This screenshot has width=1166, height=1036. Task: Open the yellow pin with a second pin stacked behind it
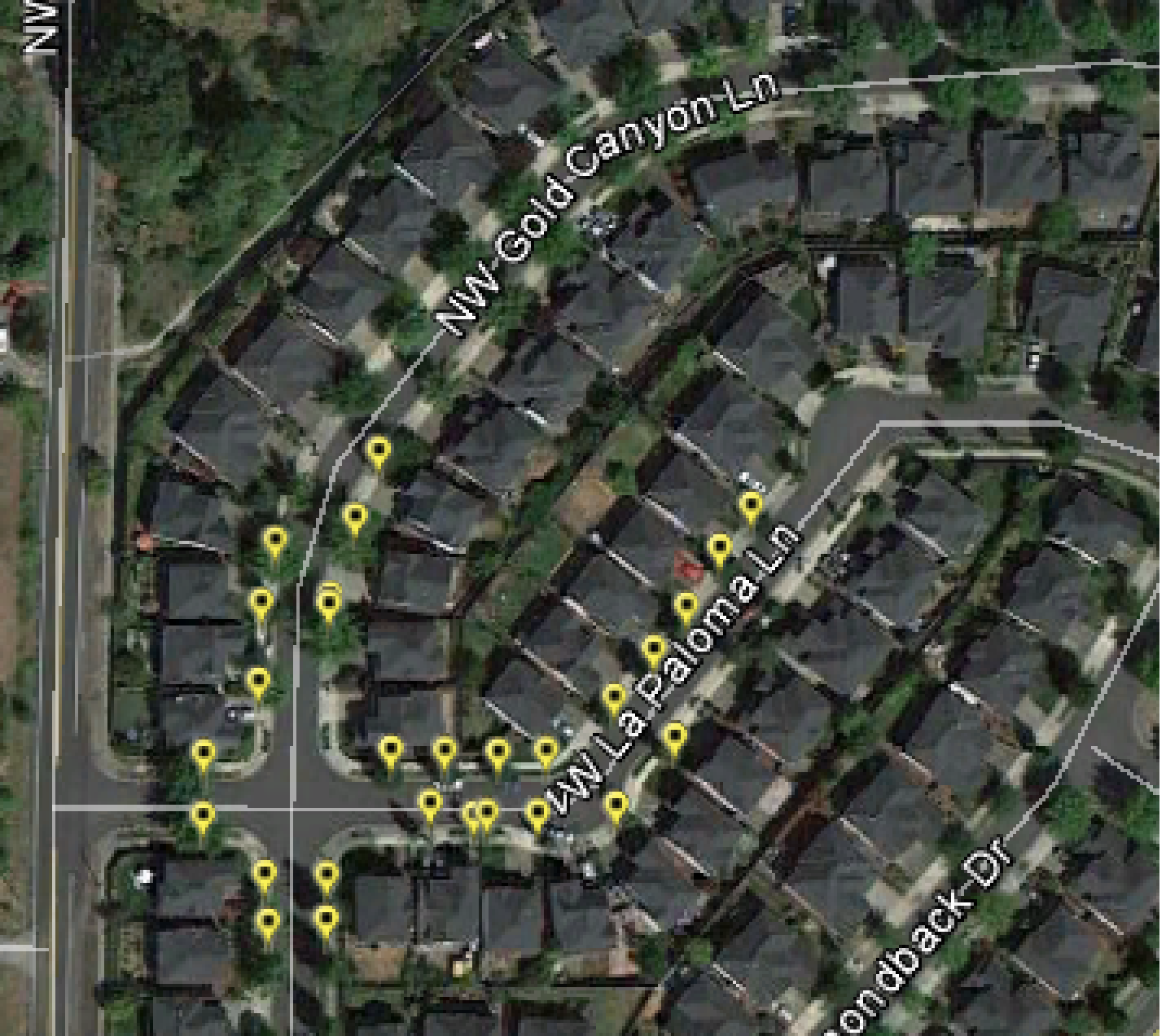[x=328, y=604]
